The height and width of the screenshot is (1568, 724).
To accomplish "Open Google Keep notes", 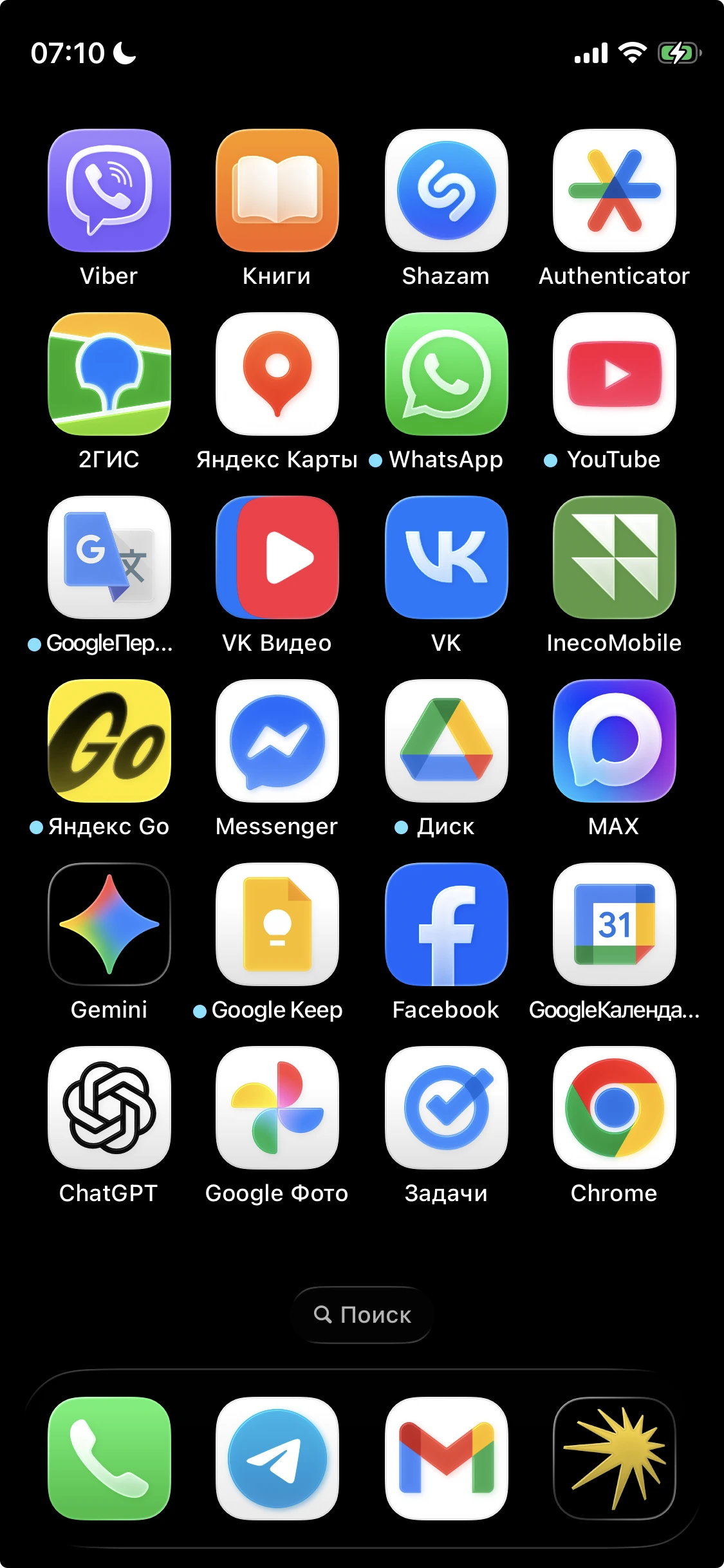I will (x=277, y=924).
